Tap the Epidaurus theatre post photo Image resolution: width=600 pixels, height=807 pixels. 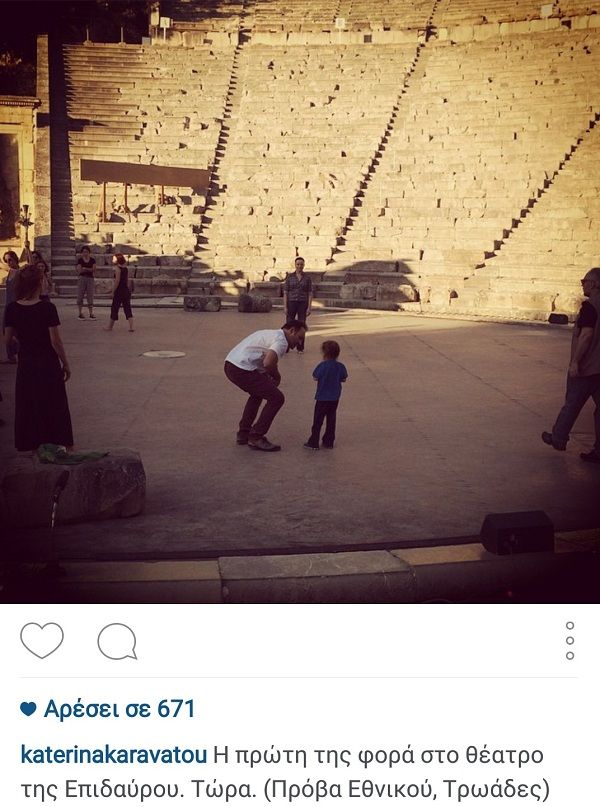pos(300,300)
